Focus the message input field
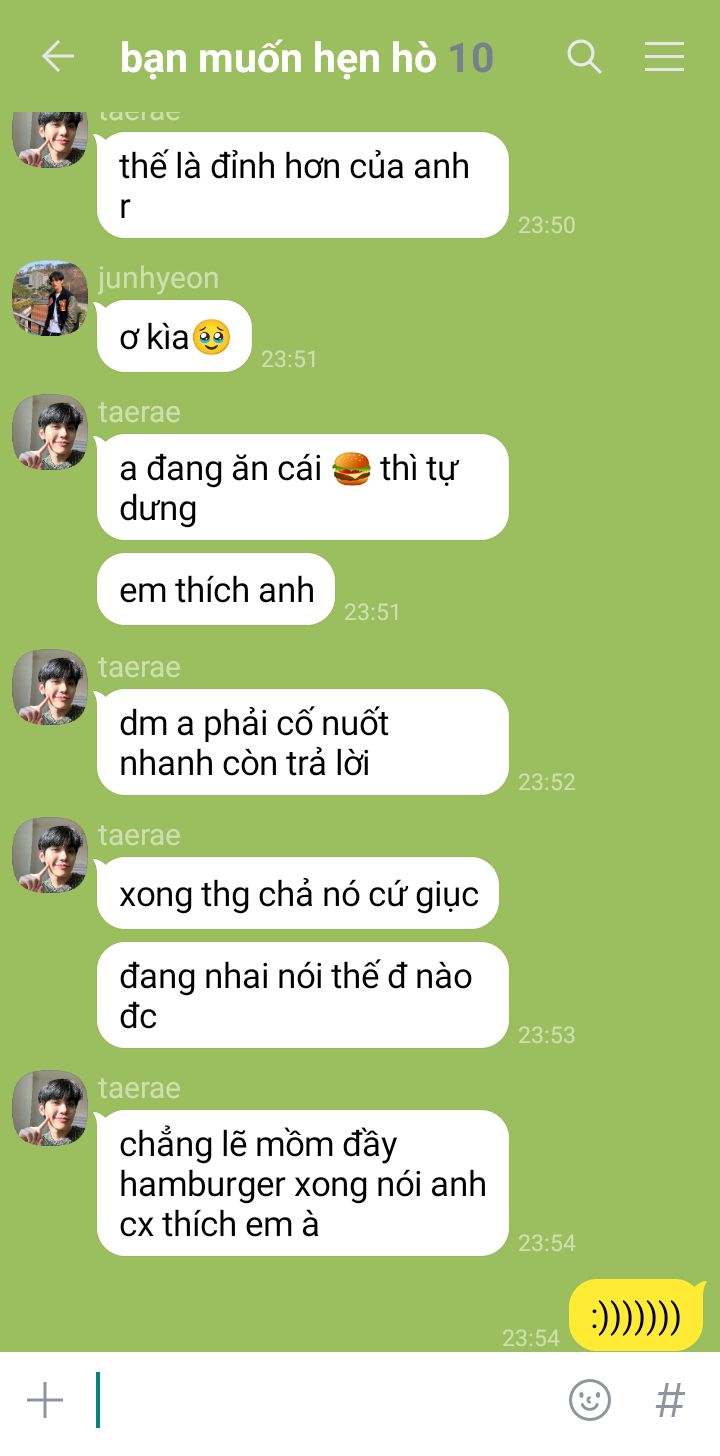The image size is (720, 1456). click(325, 1400)
